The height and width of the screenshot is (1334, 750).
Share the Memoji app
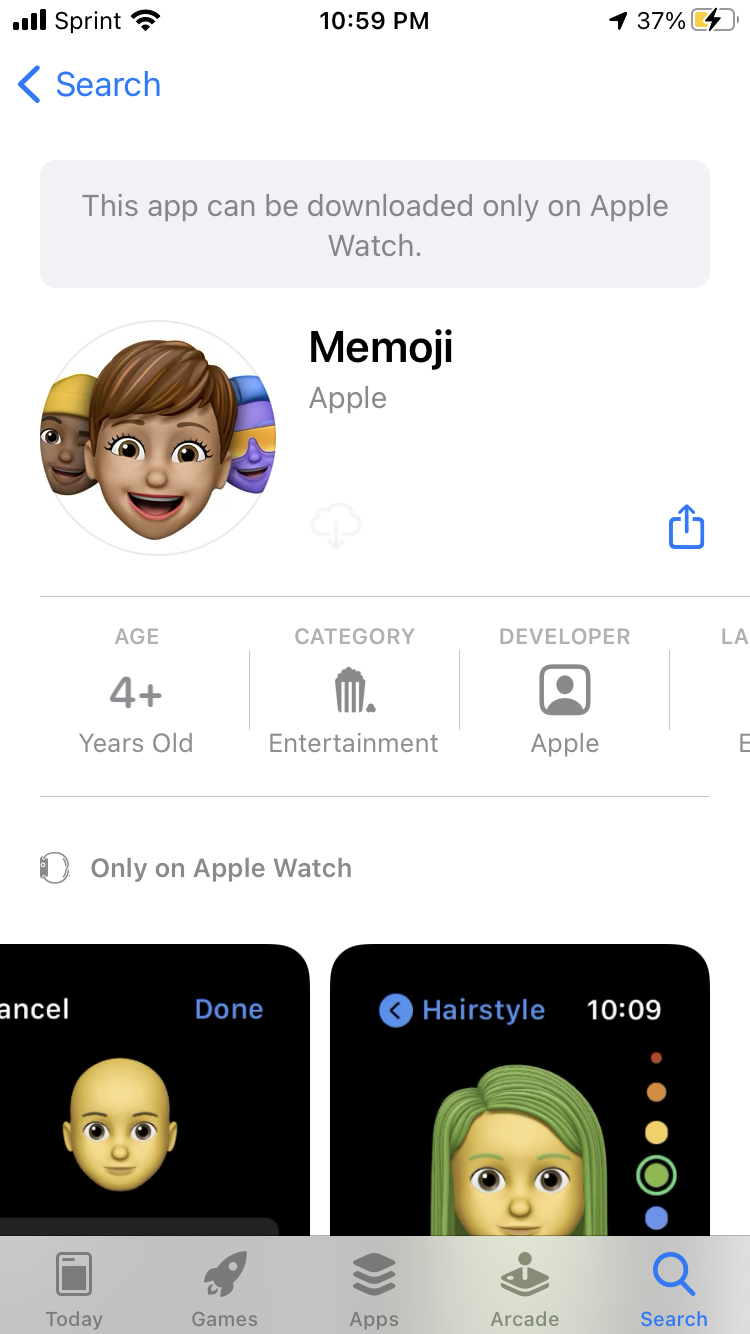click(686, 526)
